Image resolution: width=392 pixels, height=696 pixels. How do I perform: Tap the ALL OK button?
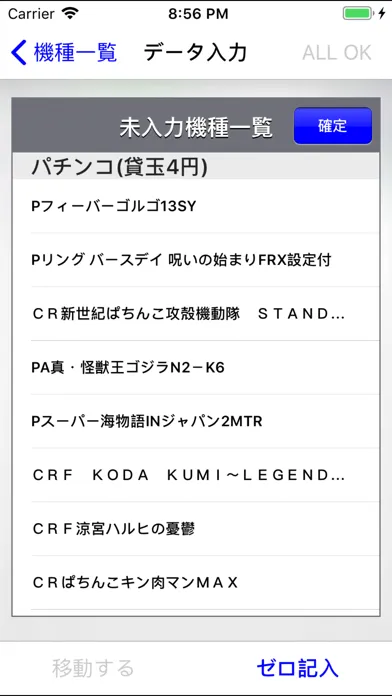tap(337, 53)
